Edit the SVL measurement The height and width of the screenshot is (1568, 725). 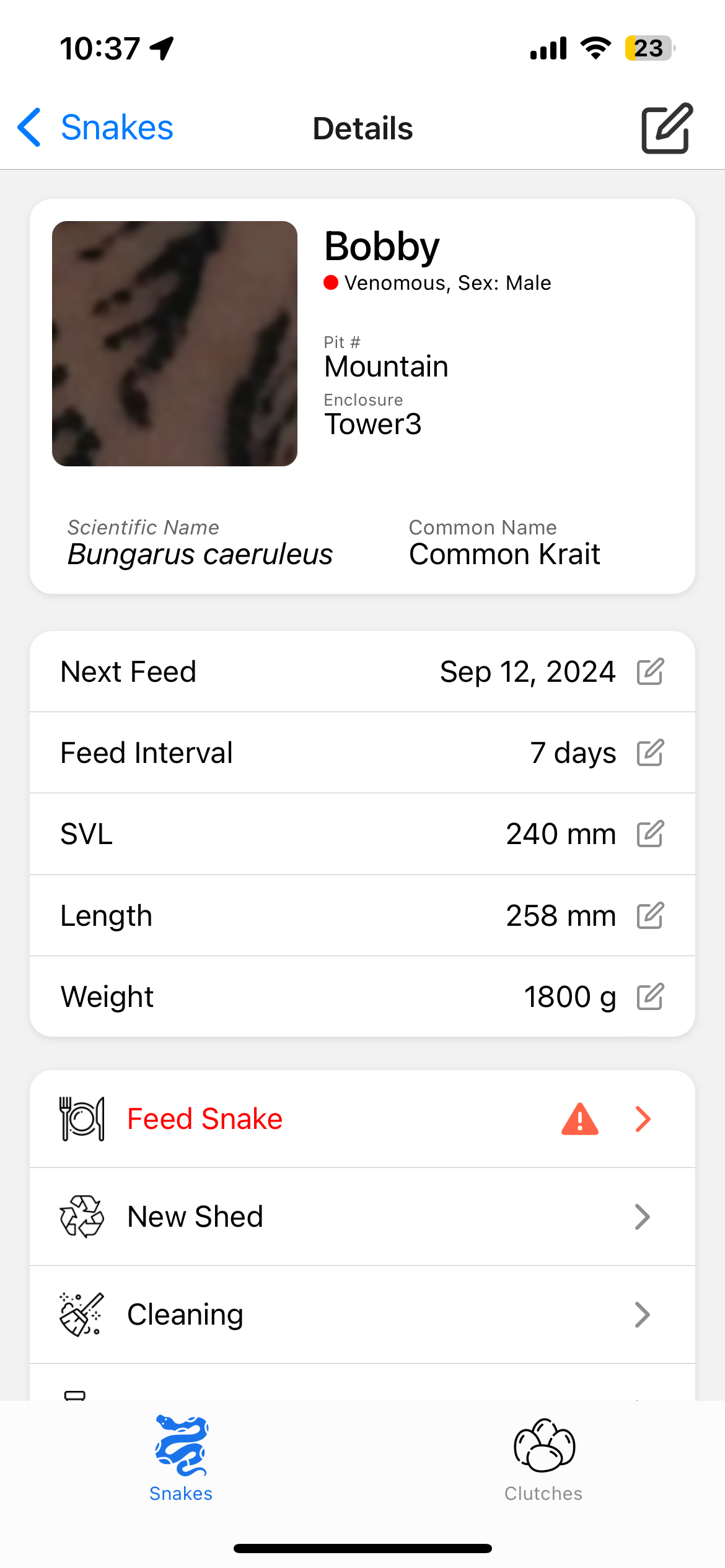pos(650,834)
